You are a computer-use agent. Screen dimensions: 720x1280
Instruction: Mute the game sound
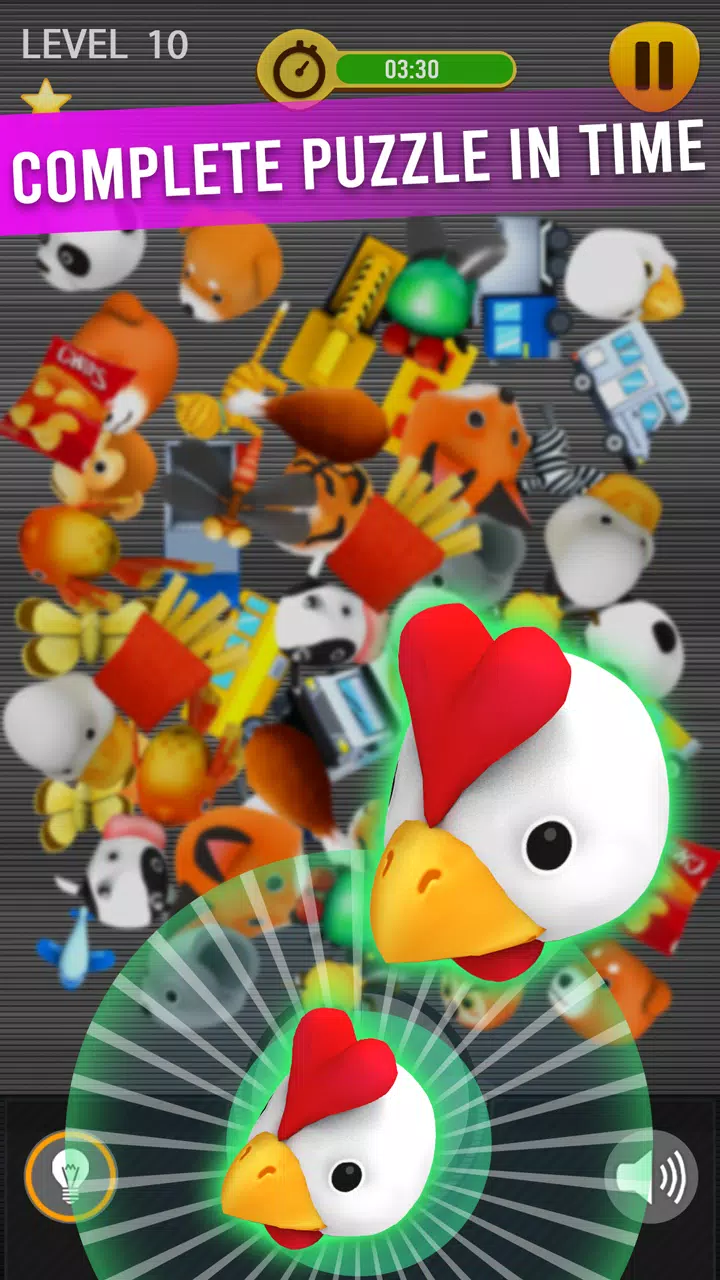pyautogui.click(x=651, y=1177)
